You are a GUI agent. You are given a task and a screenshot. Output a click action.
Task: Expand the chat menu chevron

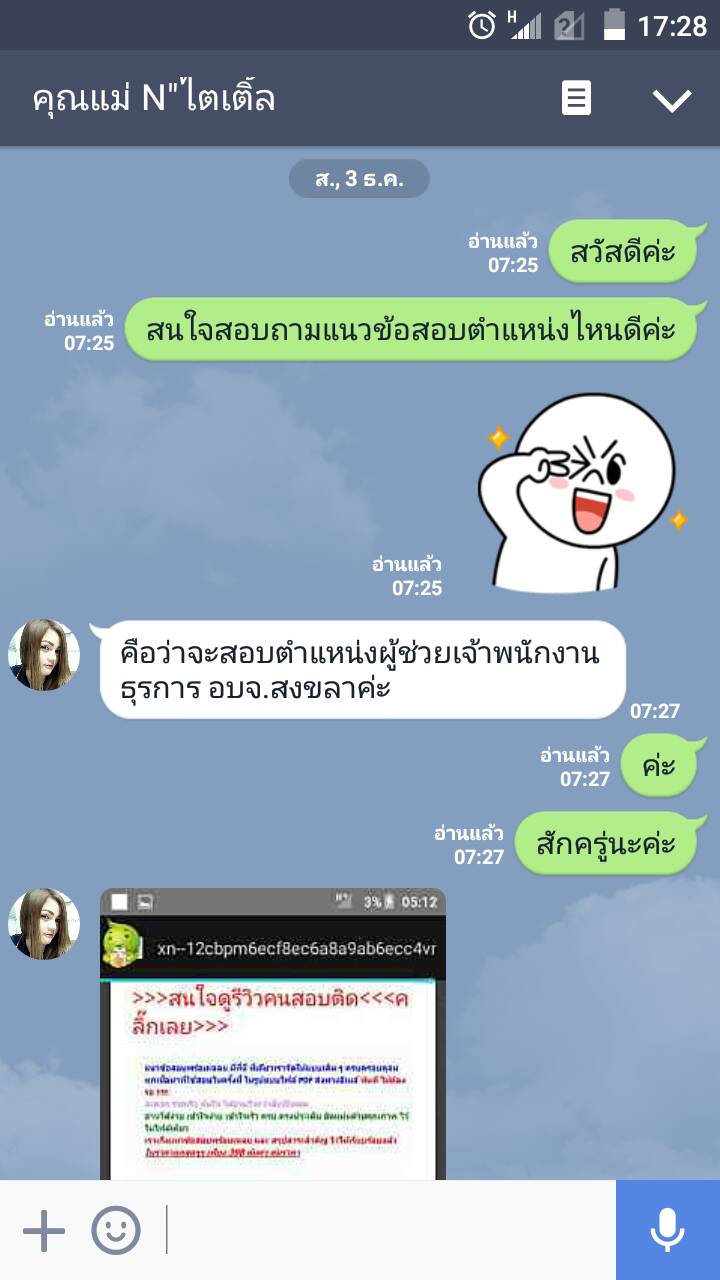(671, 99)
